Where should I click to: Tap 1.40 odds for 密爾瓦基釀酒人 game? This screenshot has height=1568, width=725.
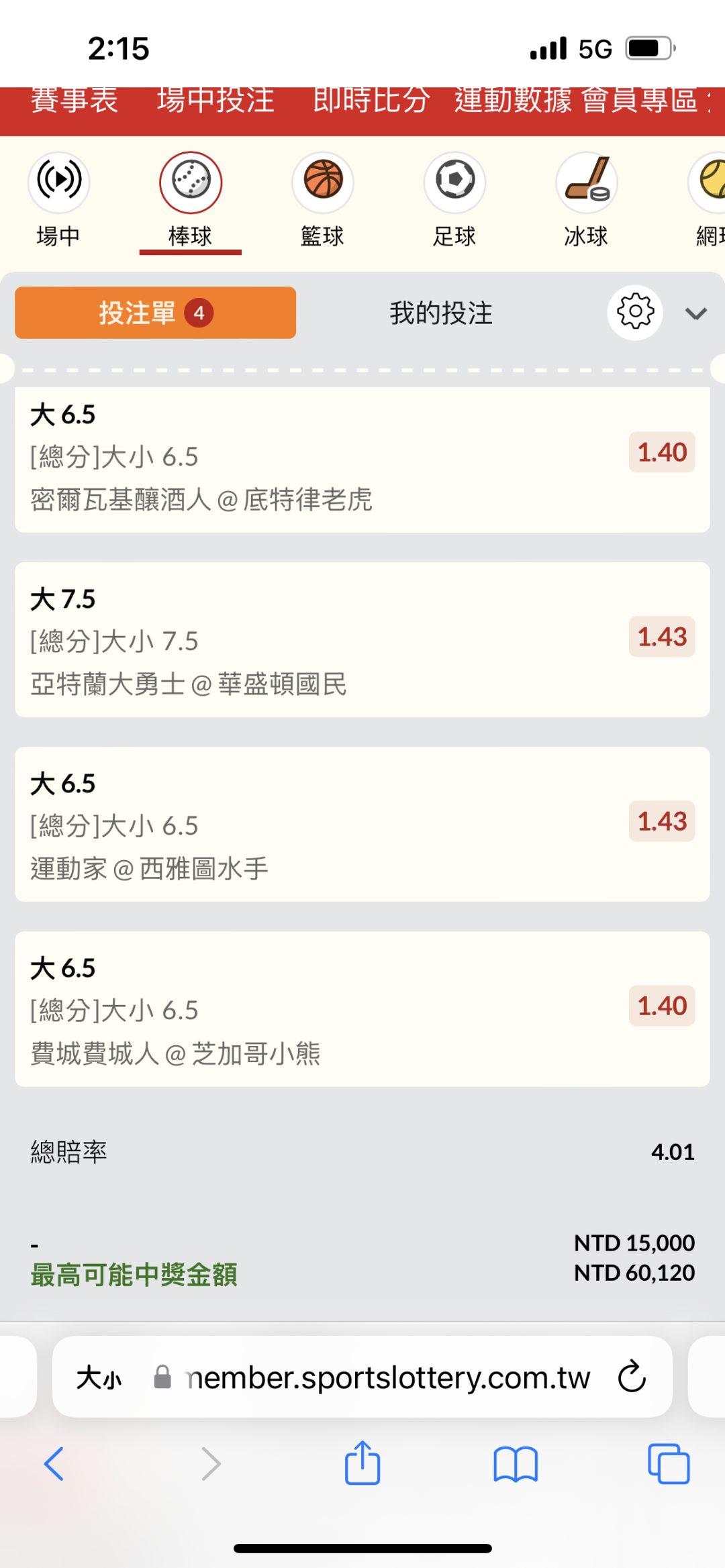click(662, 452)
